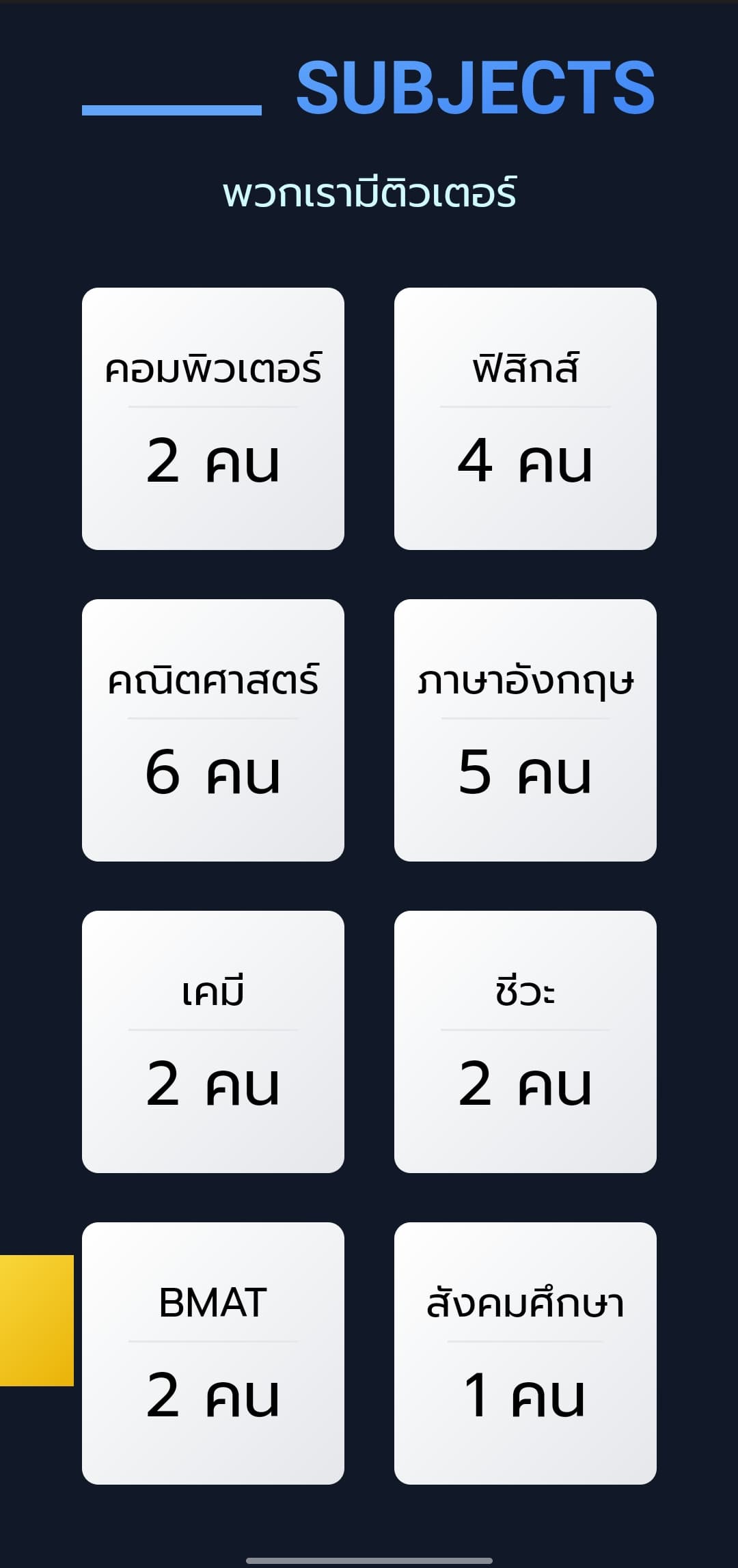Tap the คณิตศาสตร์ card
The height and width of the screenshot is (1568, 738).
pos(213,730)
